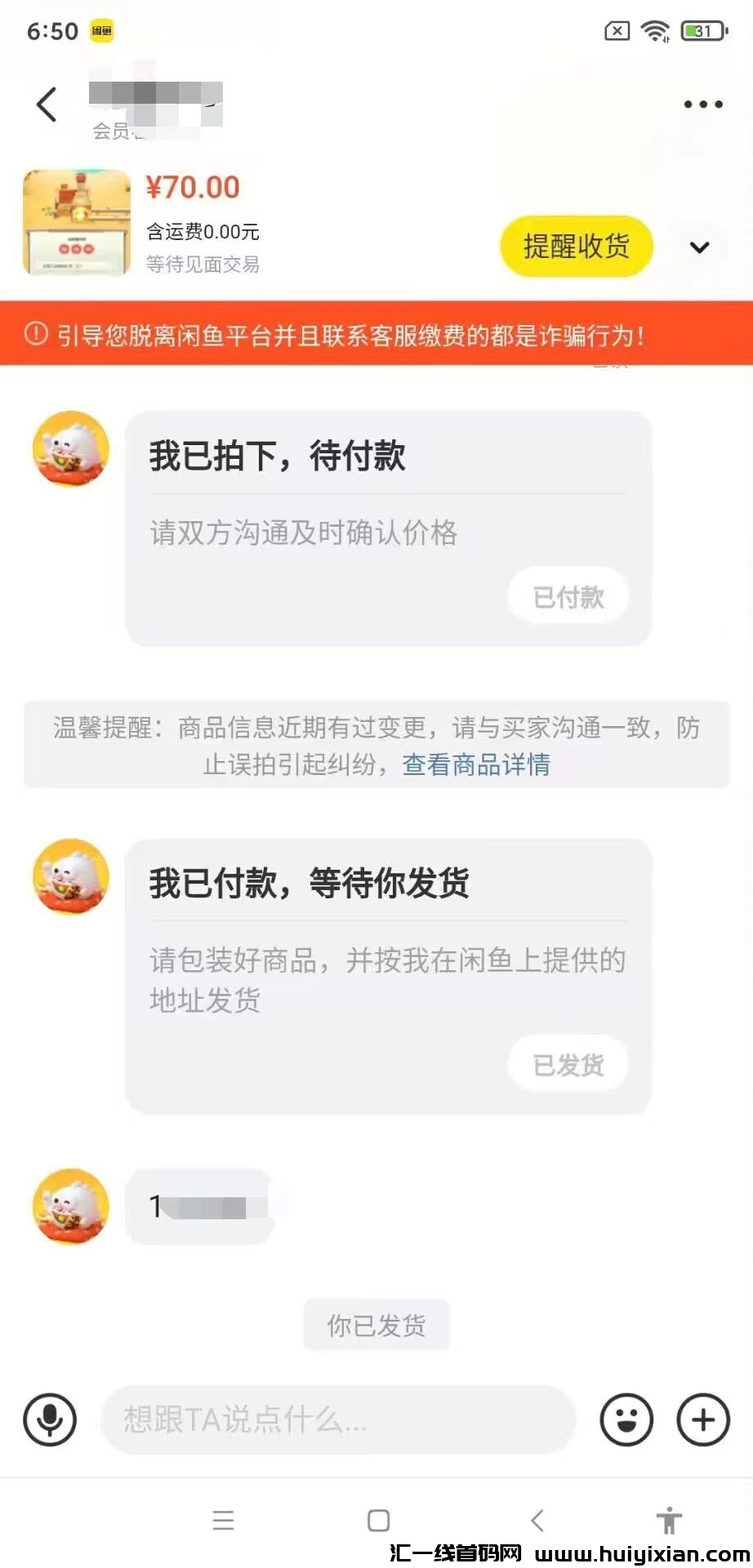753x1568 pixels.
Task: Switch to voice input microphone
Action: point(50,1419)
